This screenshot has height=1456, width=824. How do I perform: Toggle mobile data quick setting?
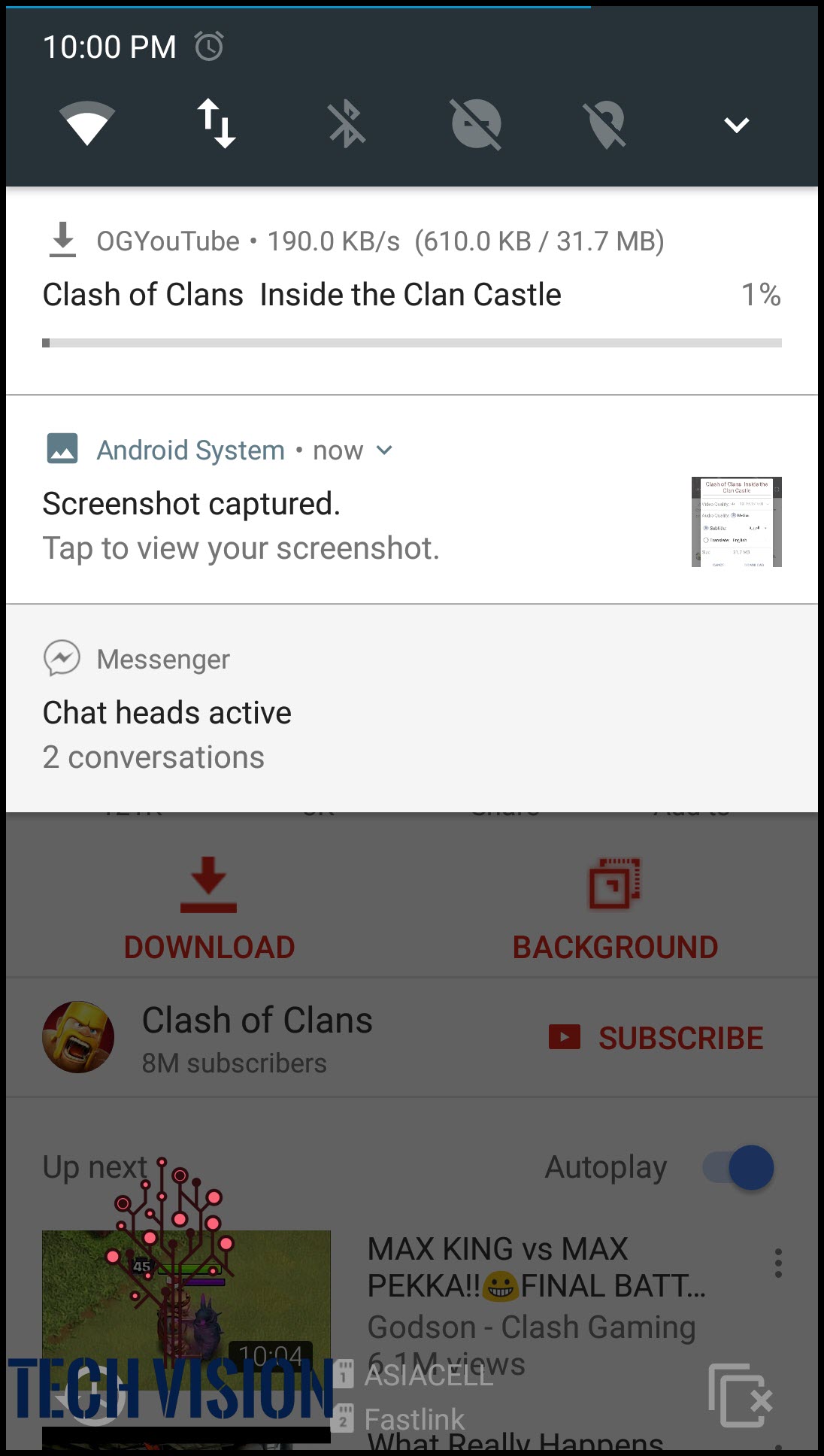click(217, 123)
